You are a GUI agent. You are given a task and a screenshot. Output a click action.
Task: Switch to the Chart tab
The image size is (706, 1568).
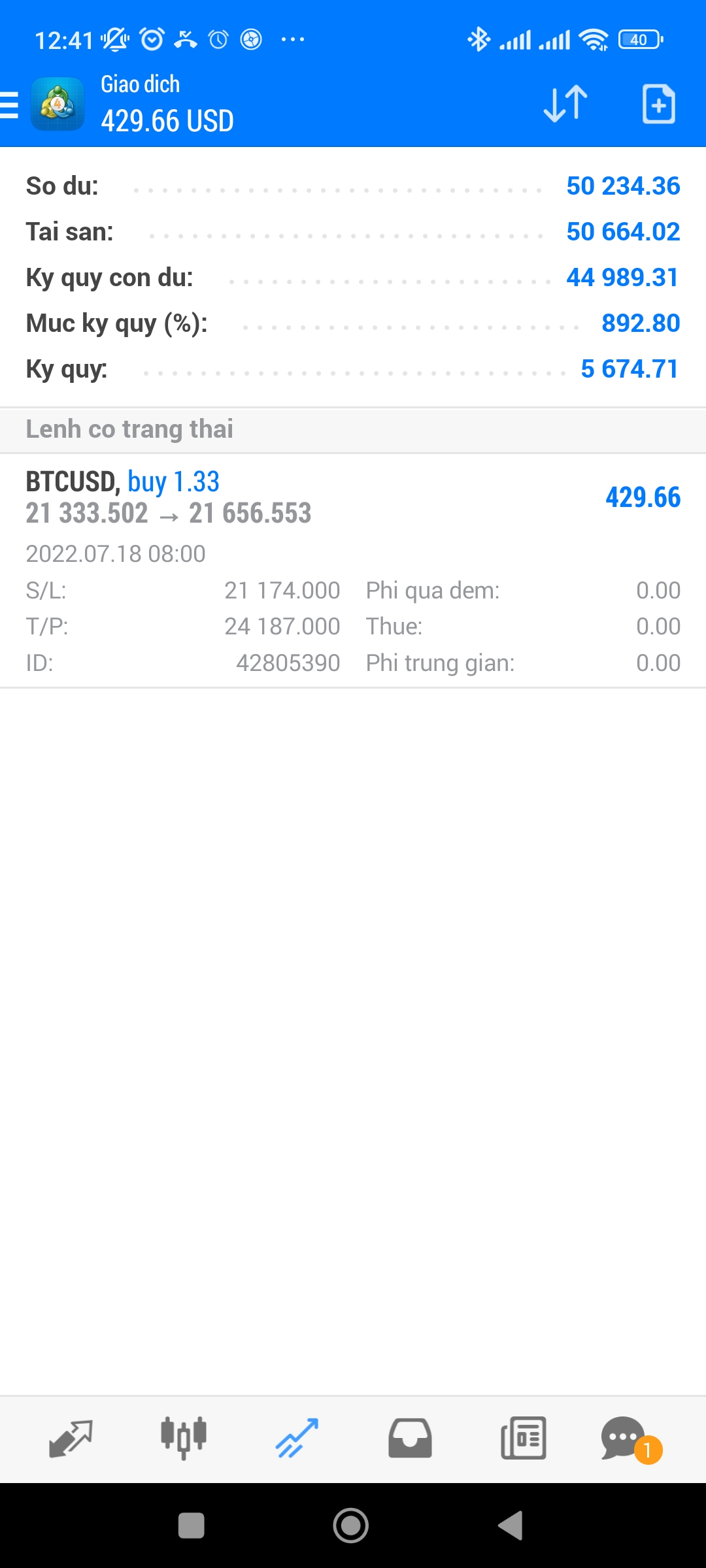pyautogui.click(x=184, y=1439)
